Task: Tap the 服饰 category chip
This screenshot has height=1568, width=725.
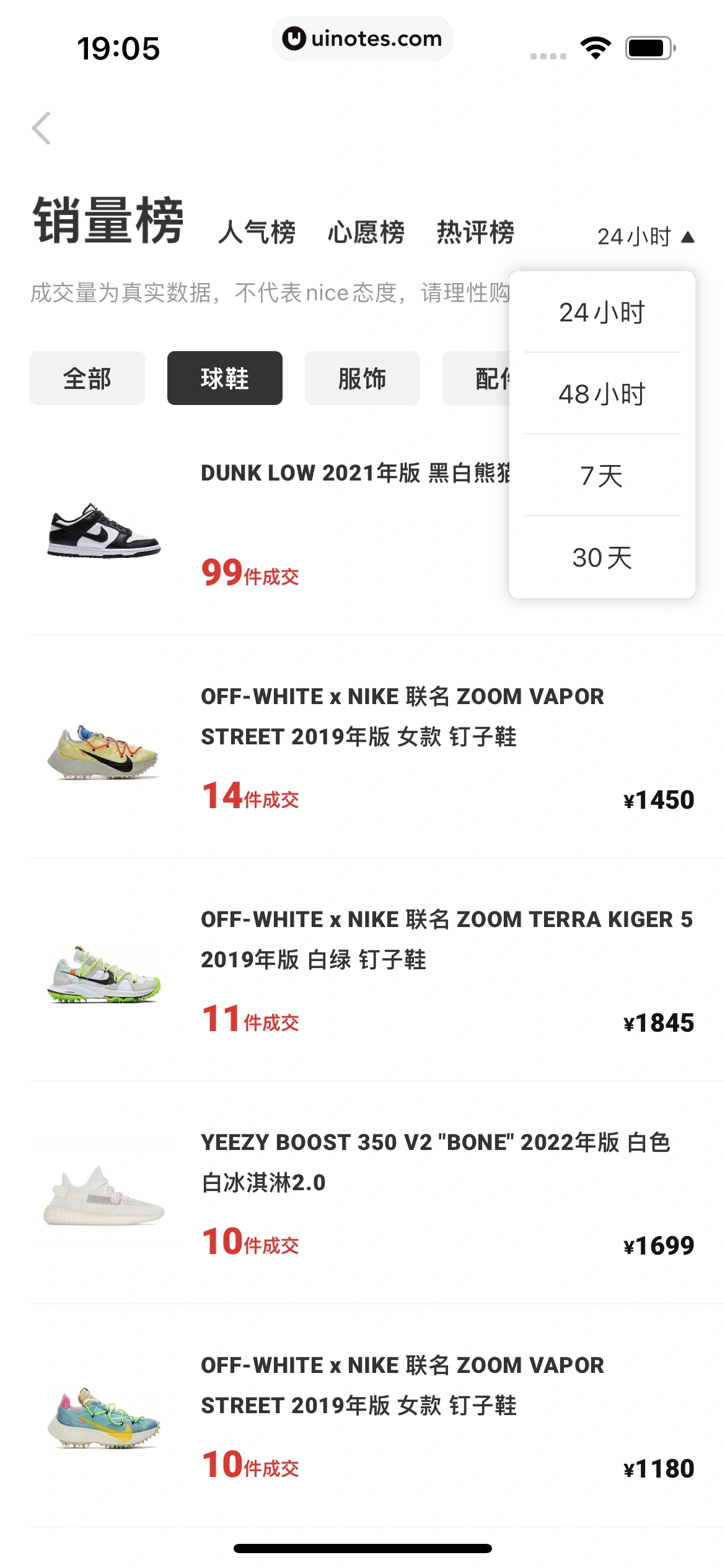Action: click(x=362, y=378)
